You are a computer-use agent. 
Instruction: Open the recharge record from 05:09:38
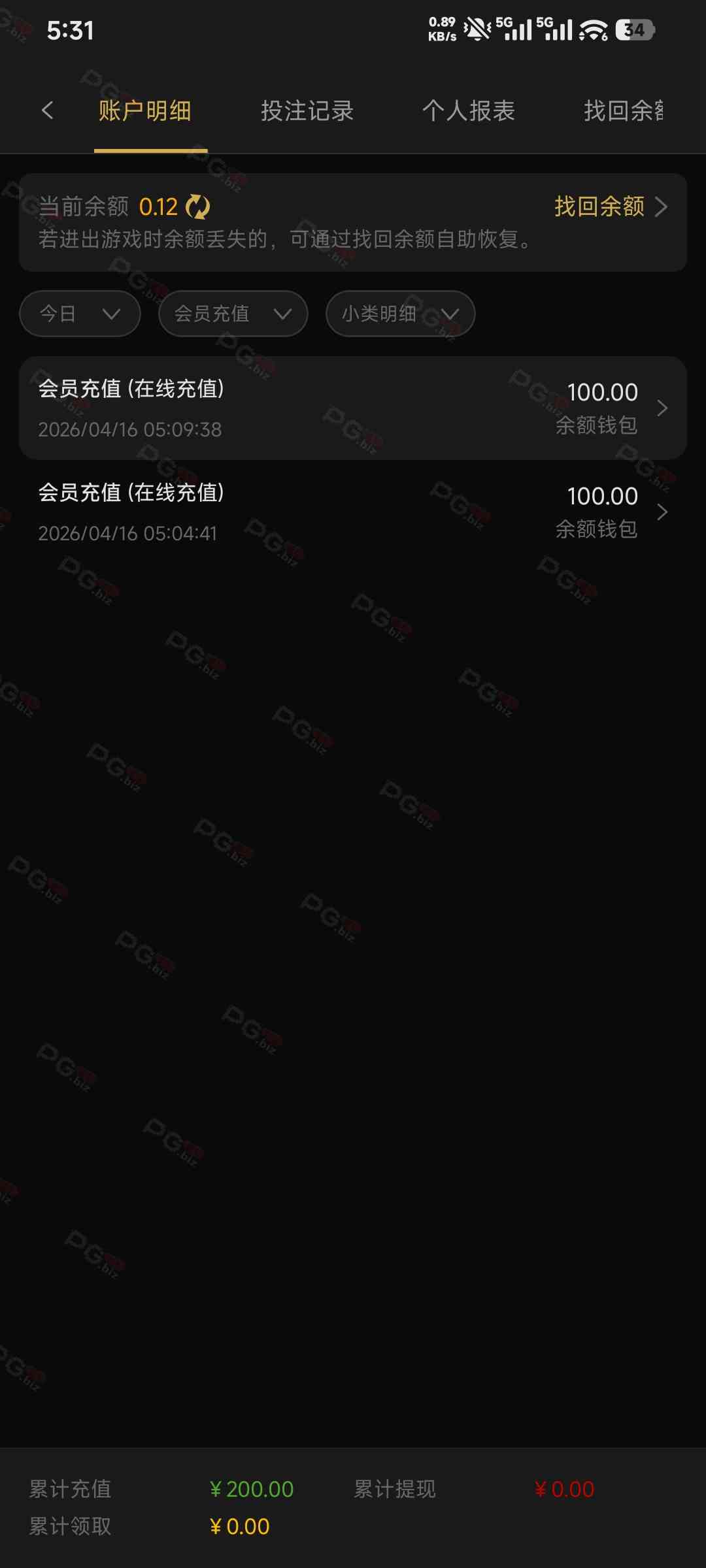coord(353,408)
